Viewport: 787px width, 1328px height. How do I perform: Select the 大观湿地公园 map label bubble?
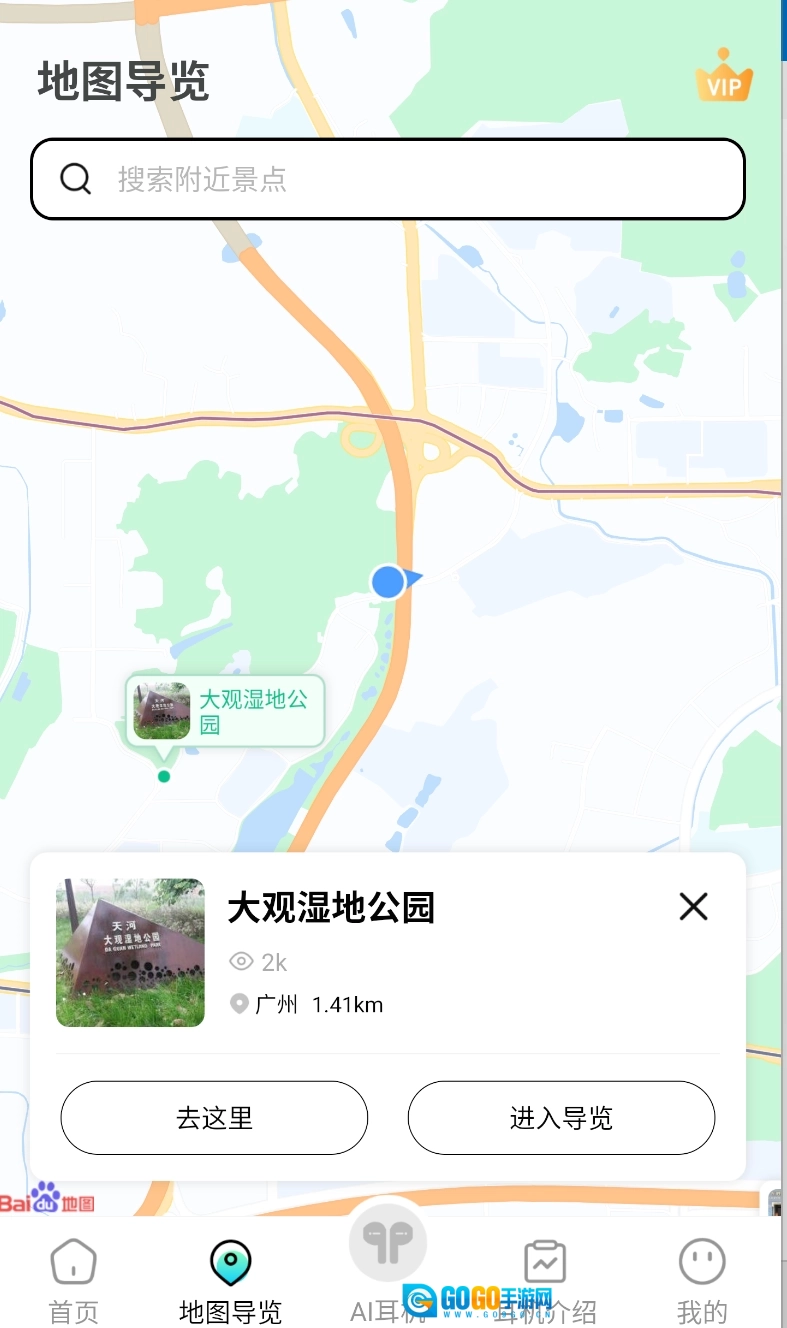(224, 711)
